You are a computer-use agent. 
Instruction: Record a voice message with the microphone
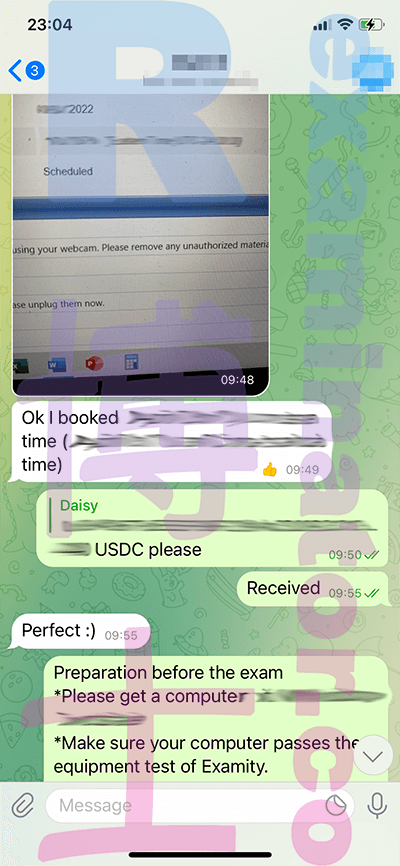coord(377,806)
